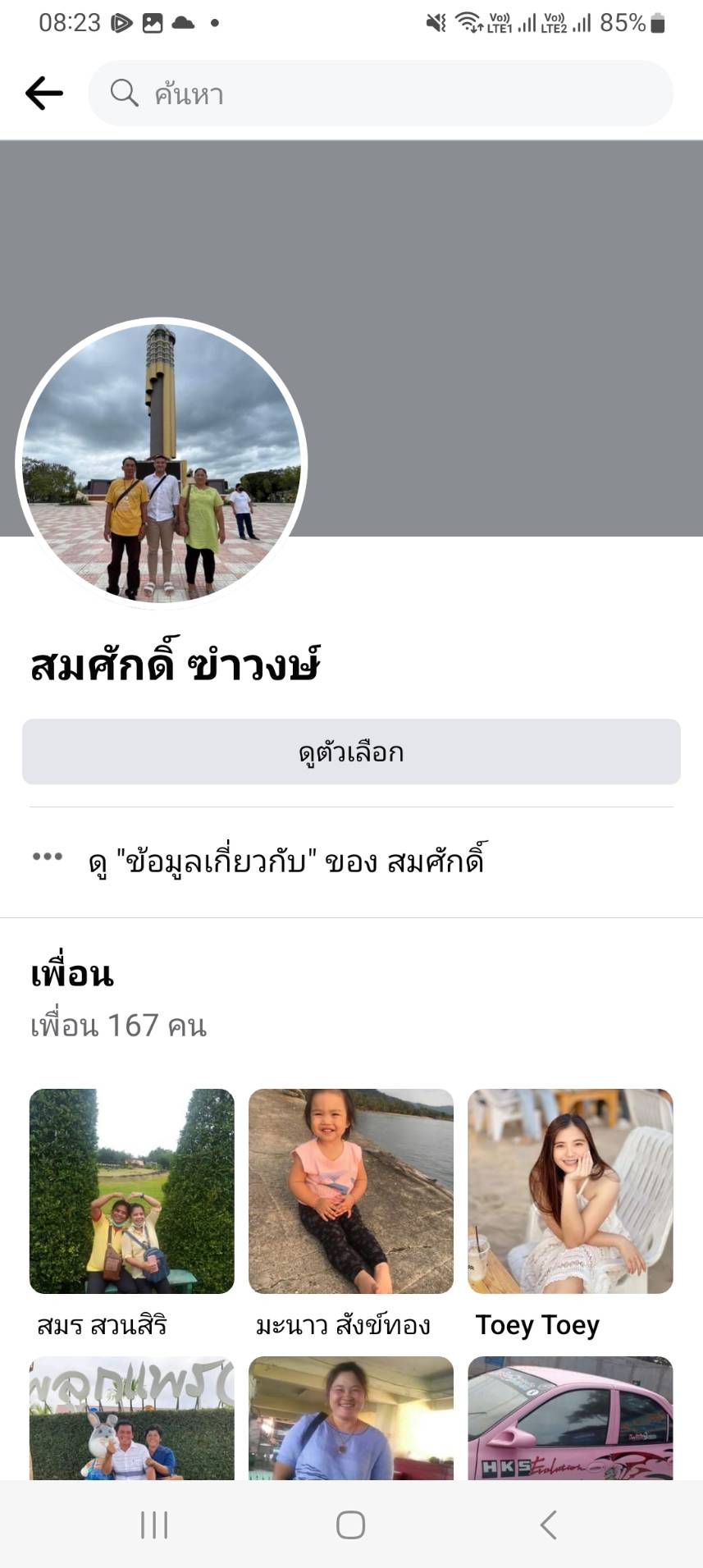
Task: Go back using the top arrow
Action: tap(44, 94)
